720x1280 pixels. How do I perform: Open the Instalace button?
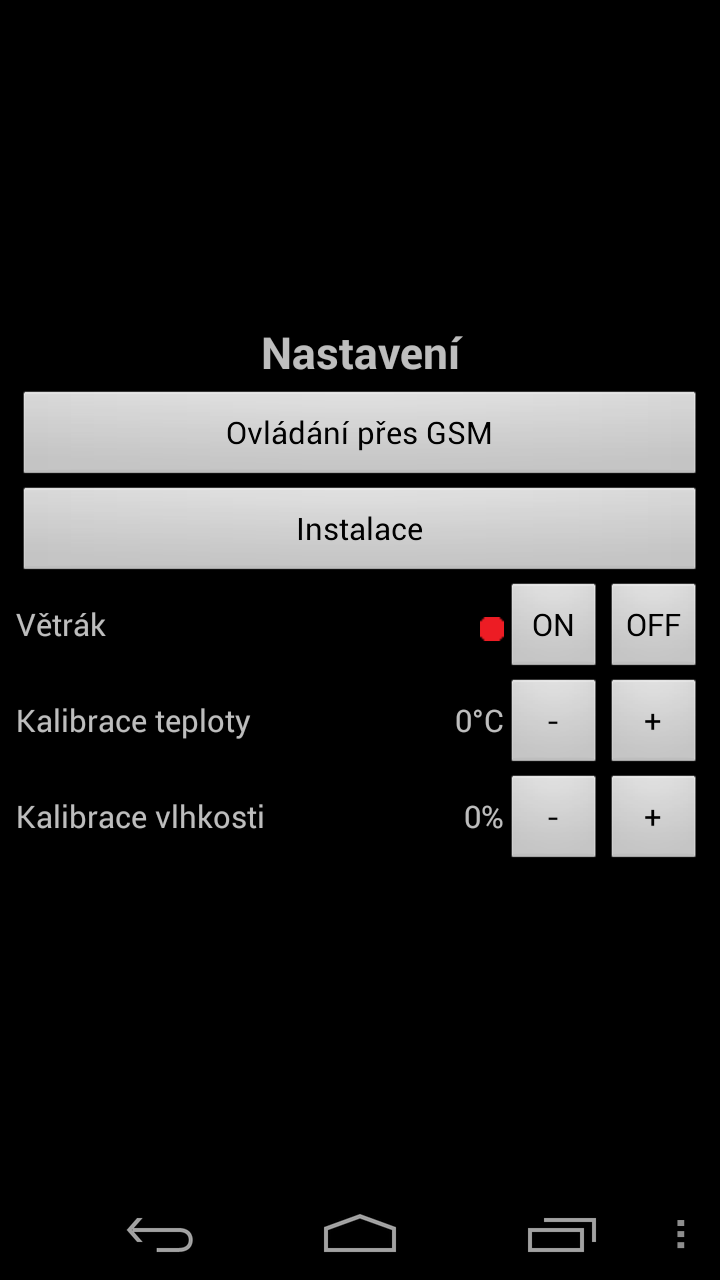pyautogui.click(x=359, y=528)
